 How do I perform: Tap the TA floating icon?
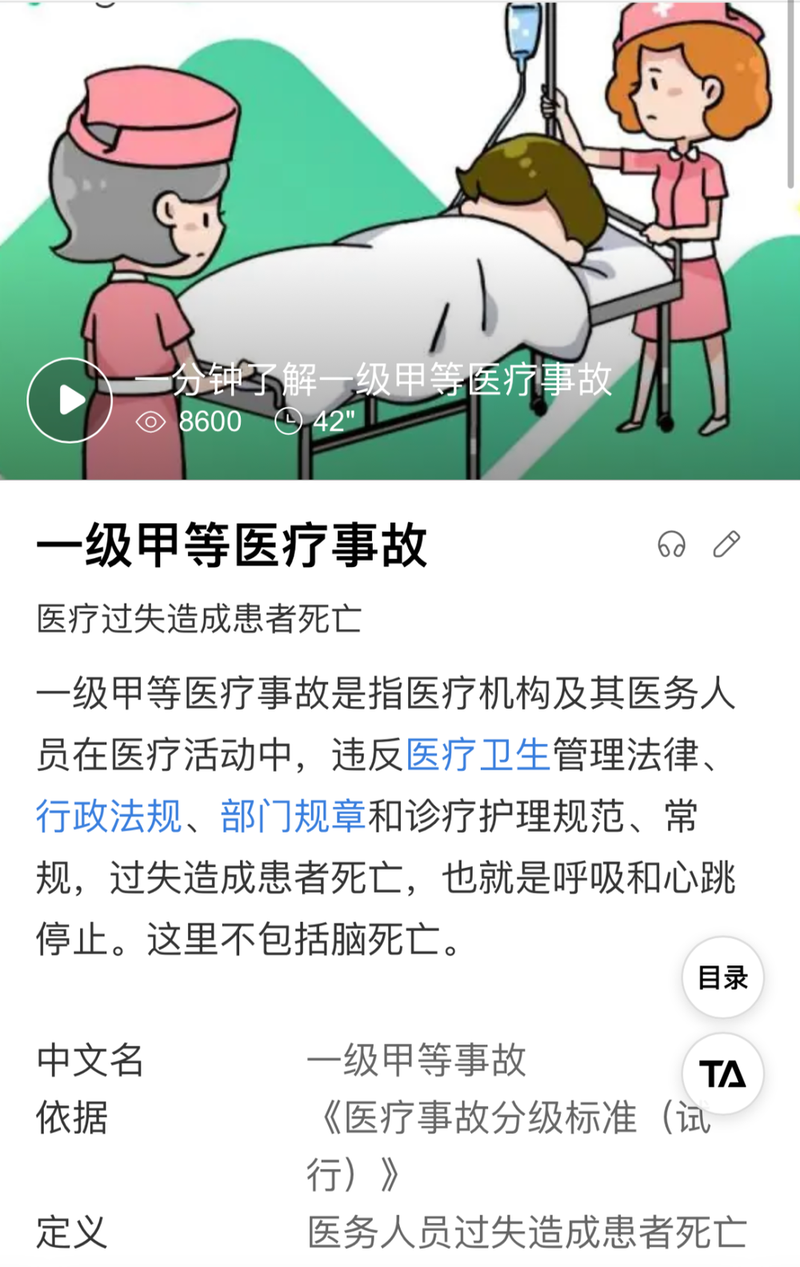point(722,1075)
